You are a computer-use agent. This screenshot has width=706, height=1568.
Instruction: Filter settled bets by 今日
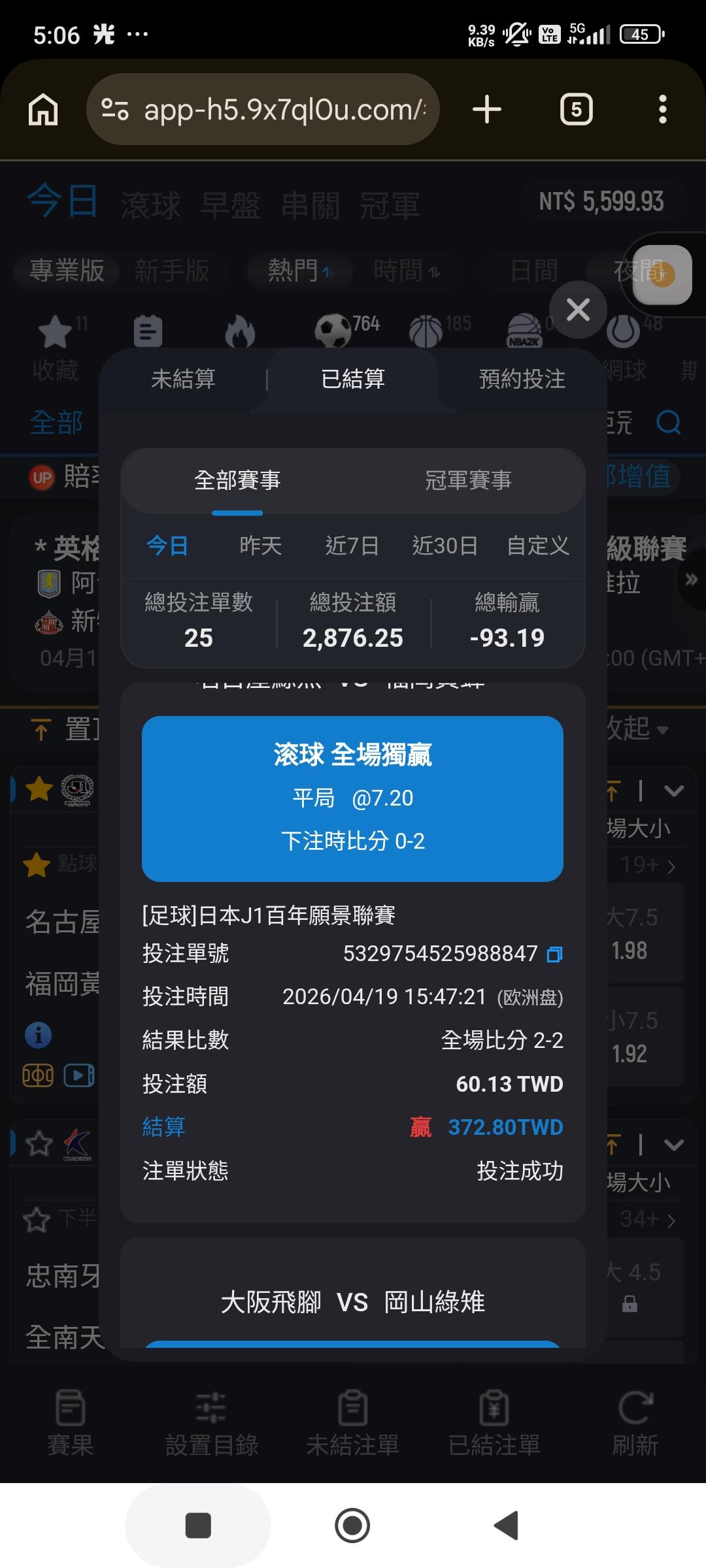tap(167, 546)
